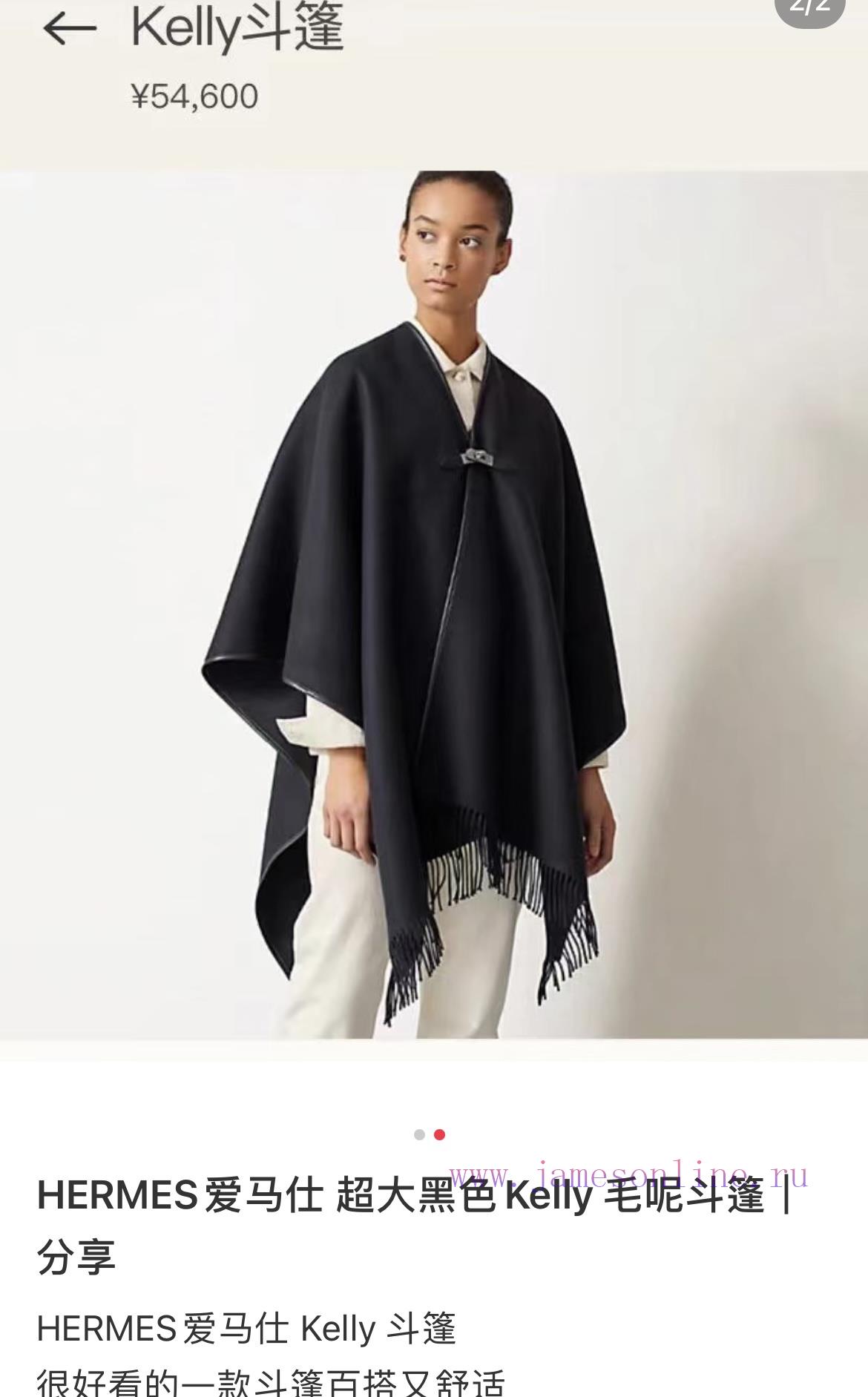Screen dimensions: 868x1397
Task: Select the first page indicator dot
Action: (419, 1134)
